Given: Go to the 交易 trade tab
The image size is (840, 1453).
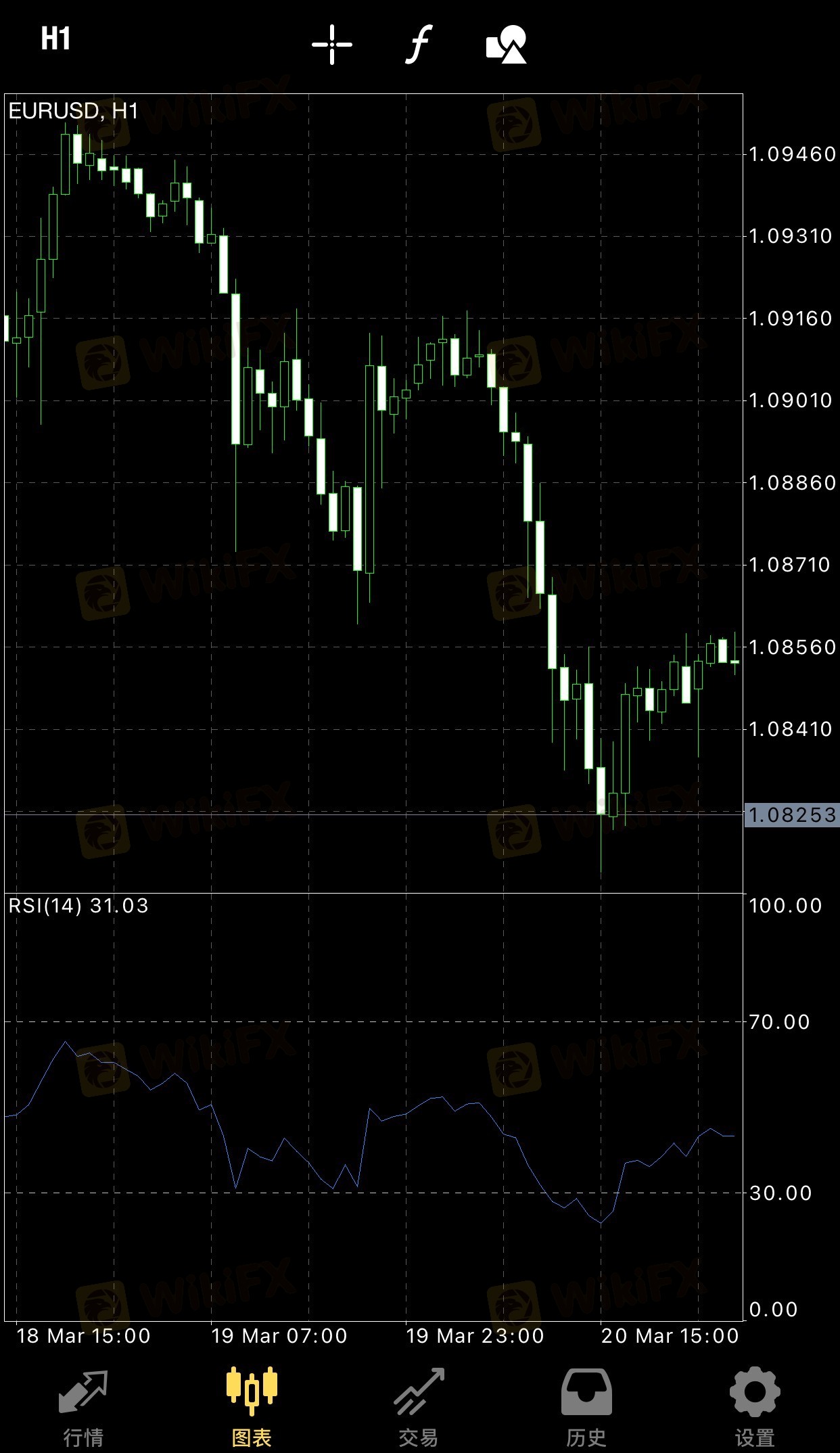Looking at the screenshot, I should (419, 1409).
